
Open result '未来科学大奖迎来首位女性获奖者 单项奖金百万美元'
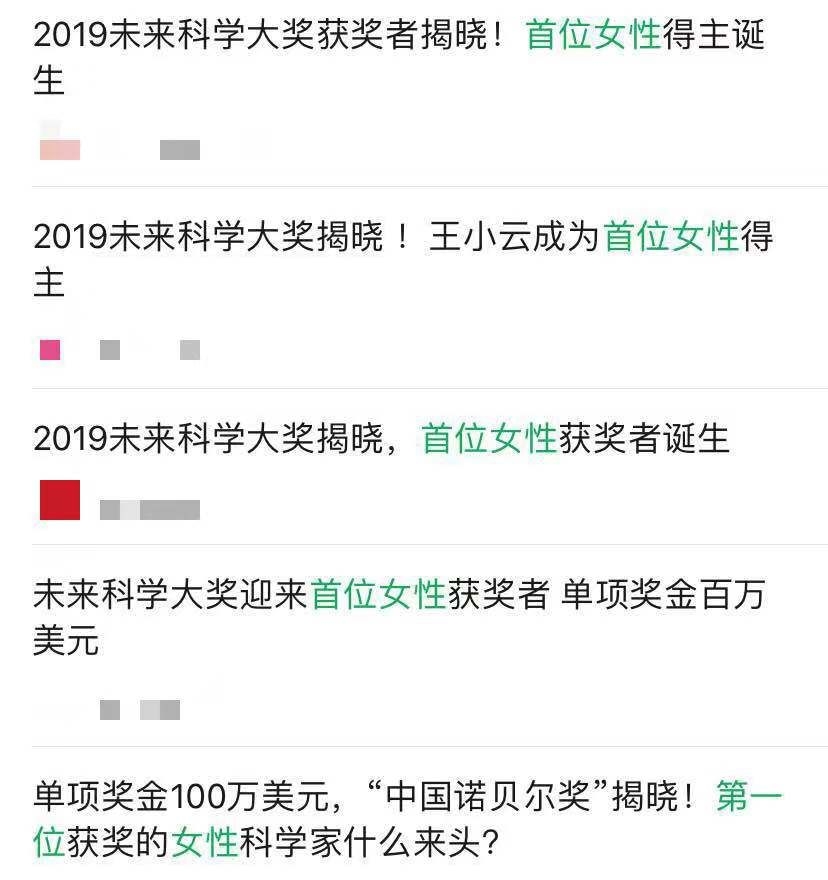(x=398, y=596)
